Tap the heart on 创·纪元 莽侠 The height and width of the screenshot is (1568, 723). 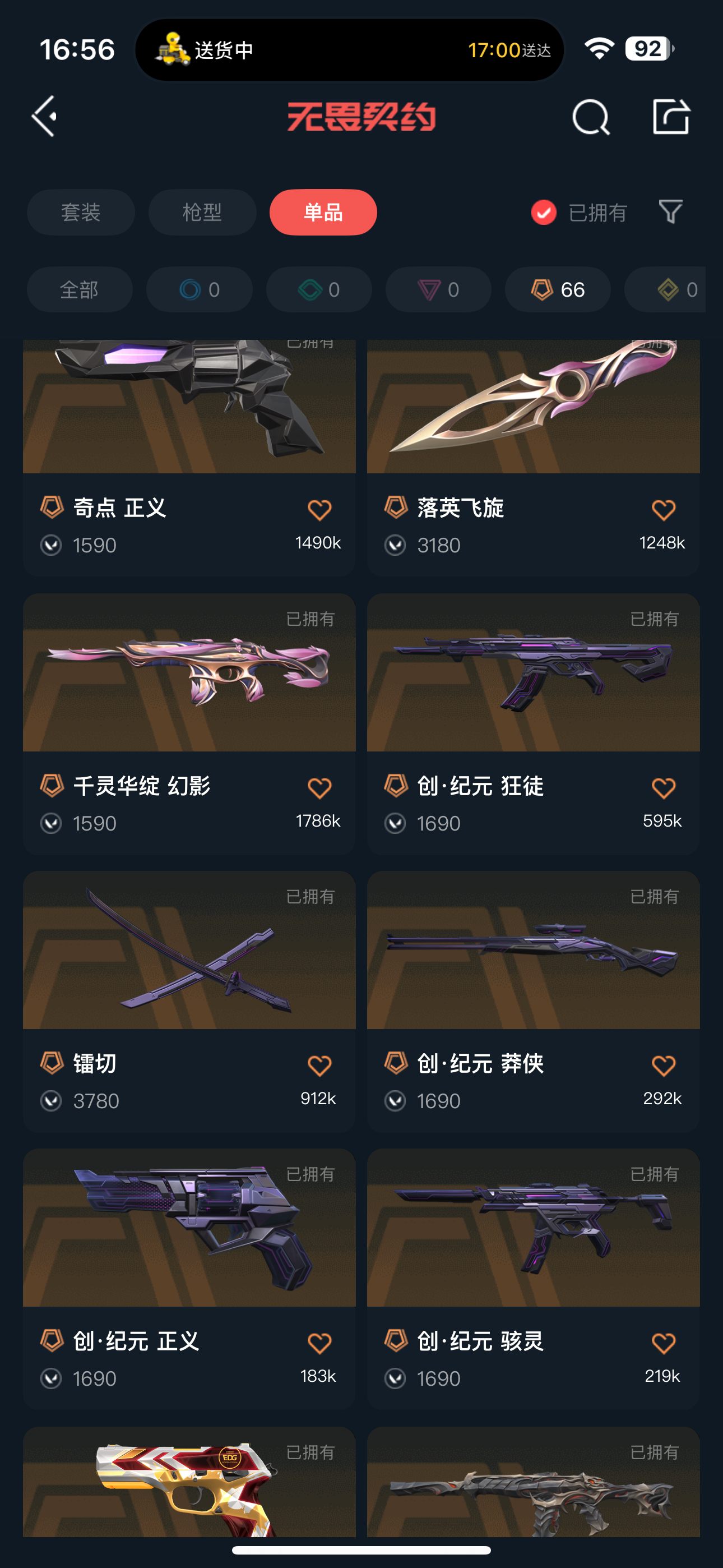[664, 1066]
